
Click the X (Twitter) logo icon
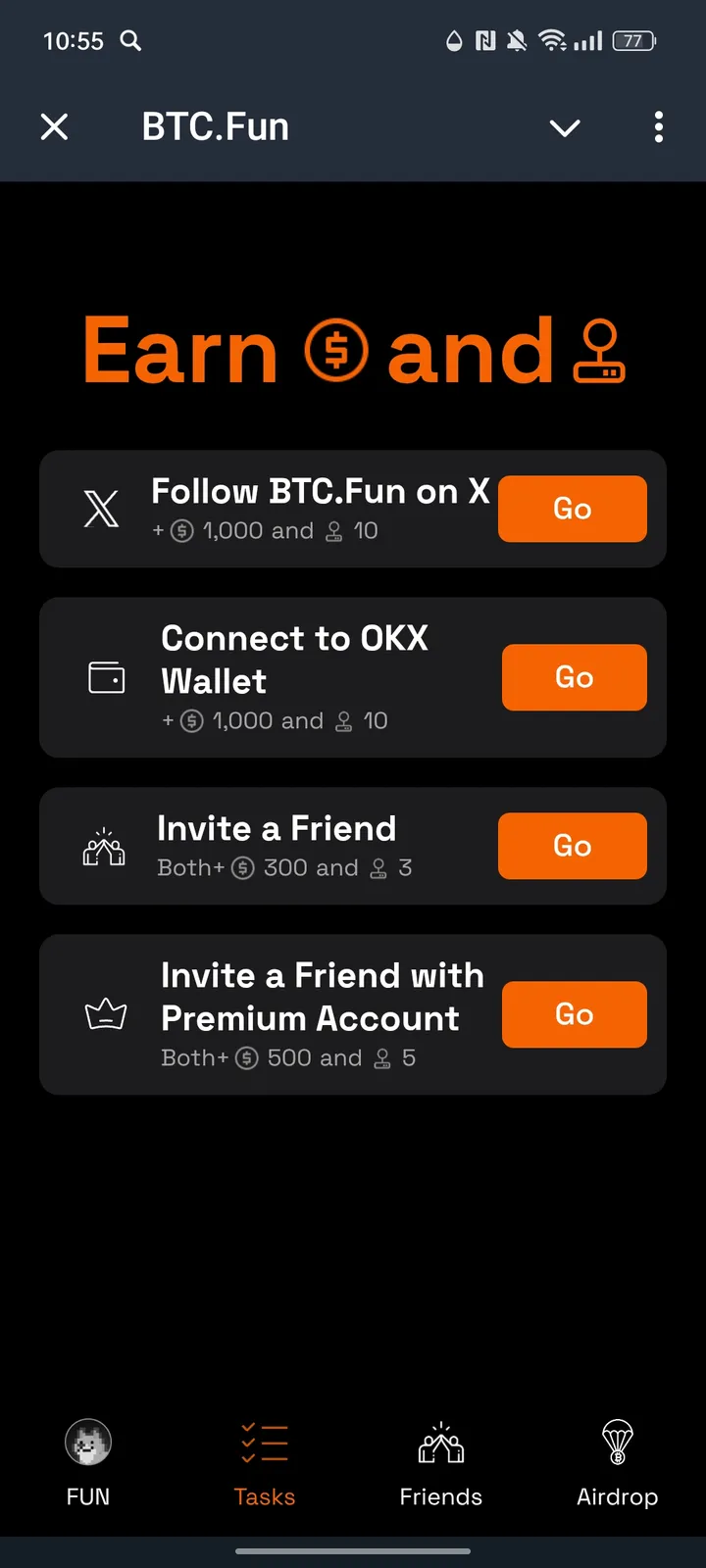pyautogui.click(x=102, y=509)
